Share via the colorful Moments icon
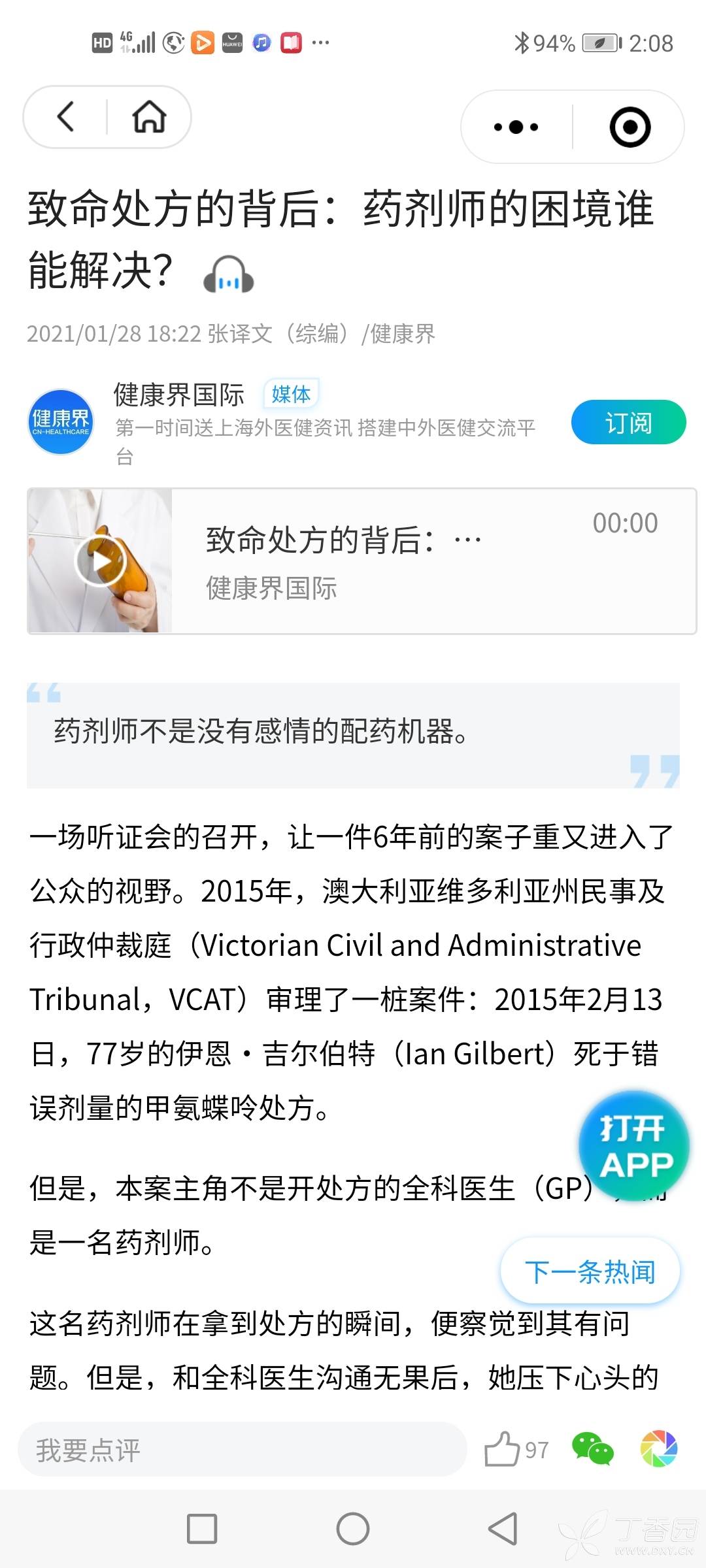706x1568 pixels. coord(658,1448)
